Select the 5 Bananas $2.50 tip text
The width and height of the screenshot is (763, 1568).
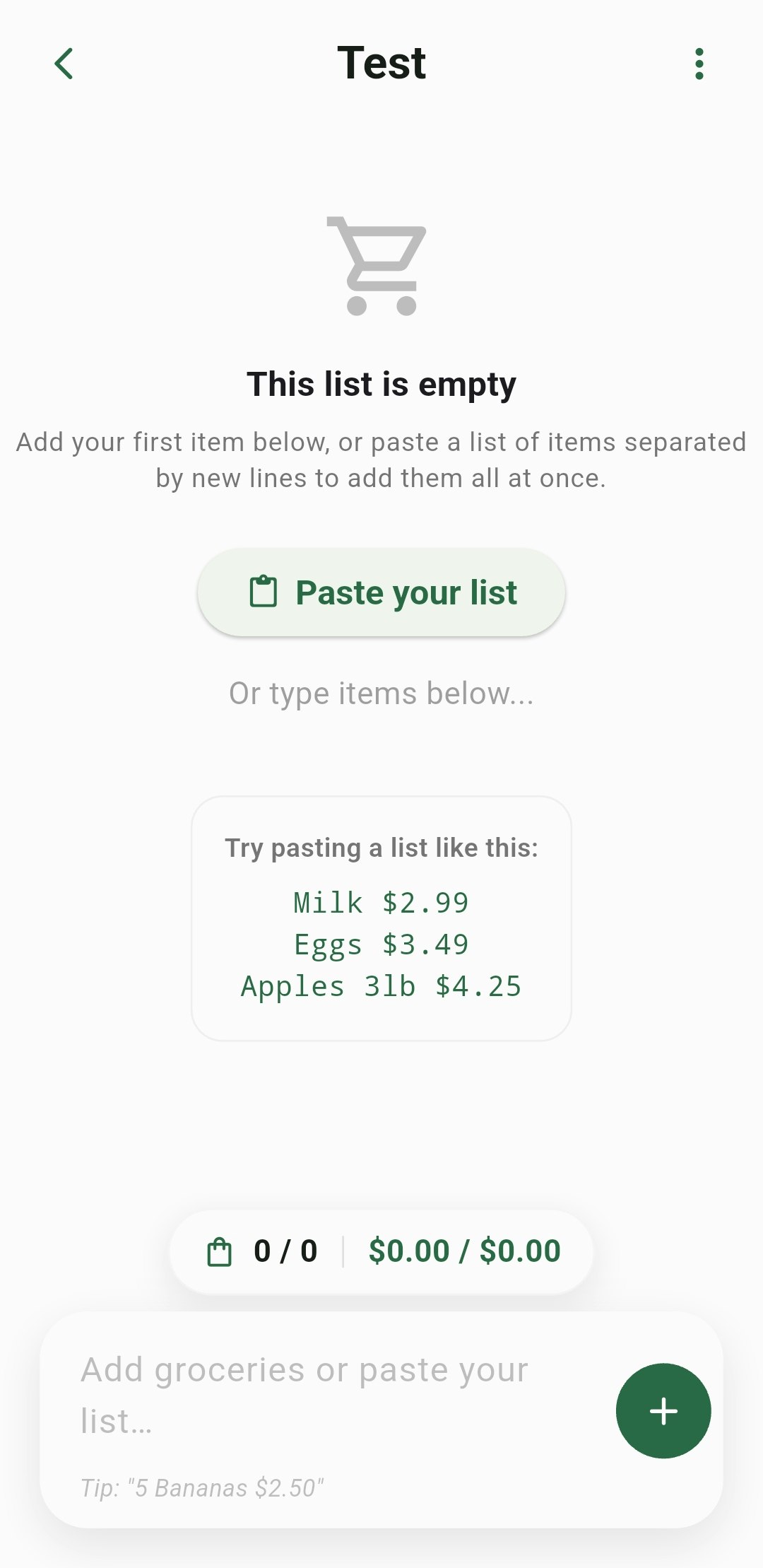pos(203,1486)
